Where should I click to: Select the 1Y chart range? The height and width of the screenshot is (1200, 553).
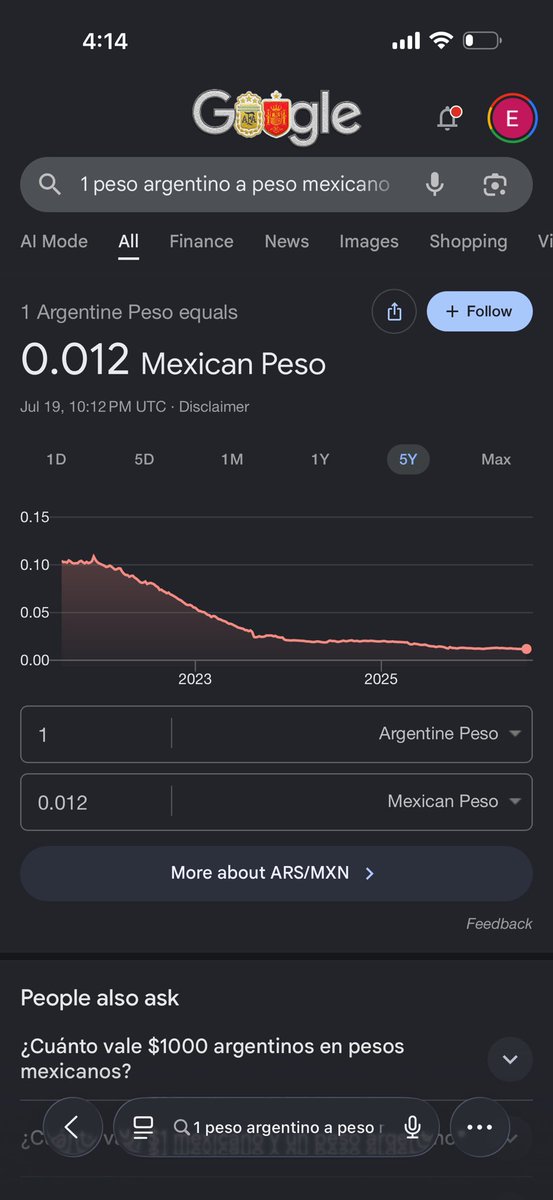(320, 459)
